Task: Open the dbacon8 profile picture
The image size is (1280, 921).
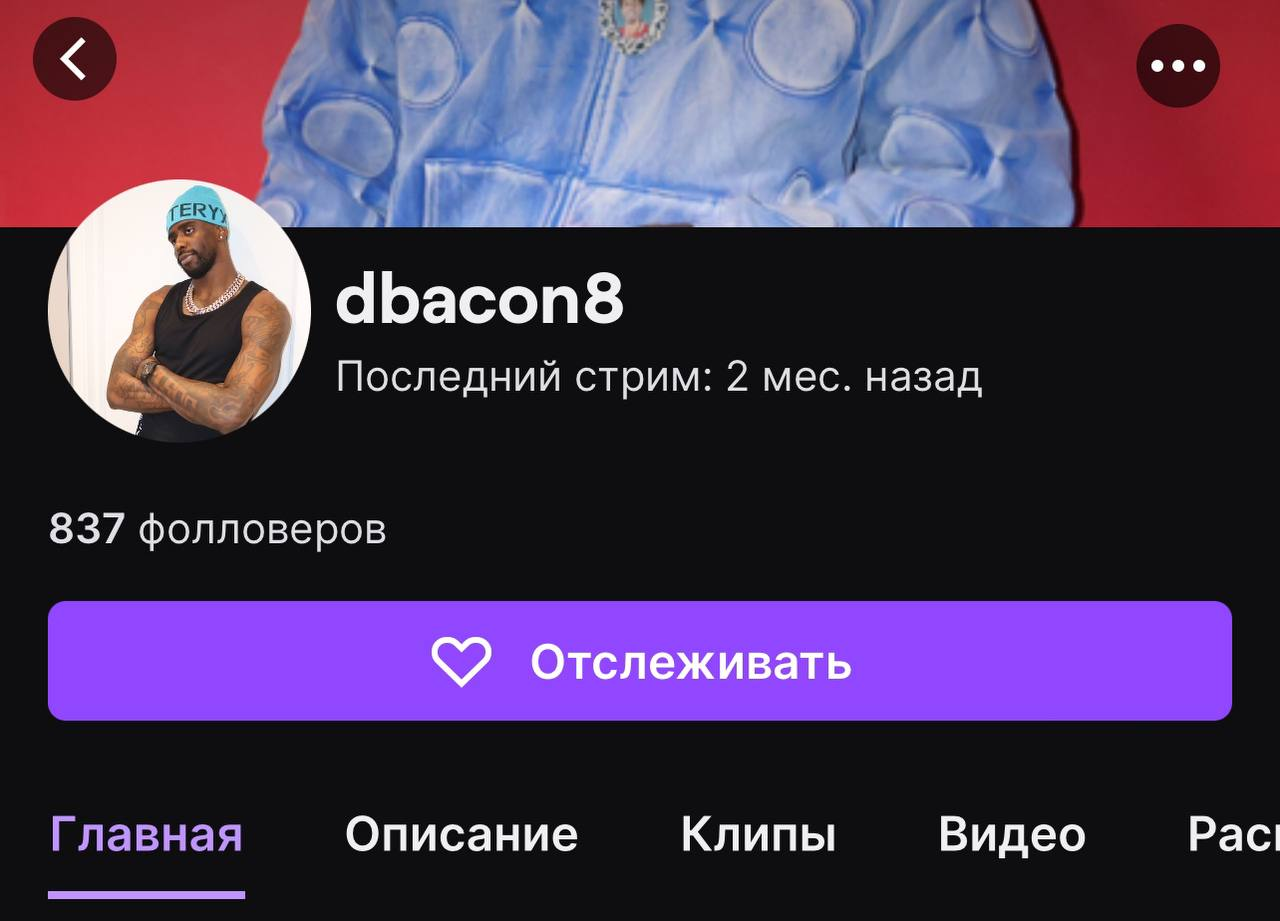Action: click(179, 311)
